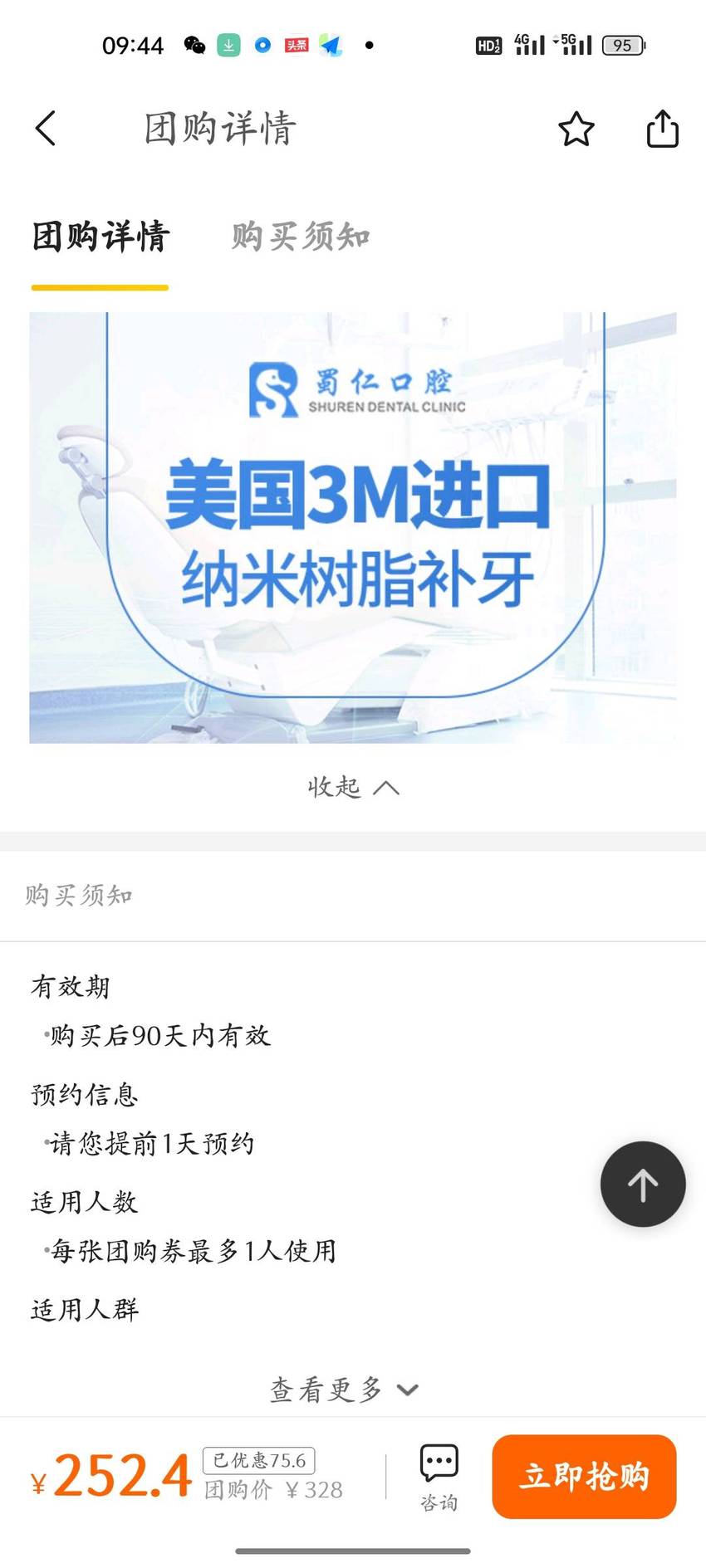Viewport: 706px width, 1568px height.
Task: Expand 查看更多 for more purchase notes
Action: pyautogui.click(x=344, y=1389)
